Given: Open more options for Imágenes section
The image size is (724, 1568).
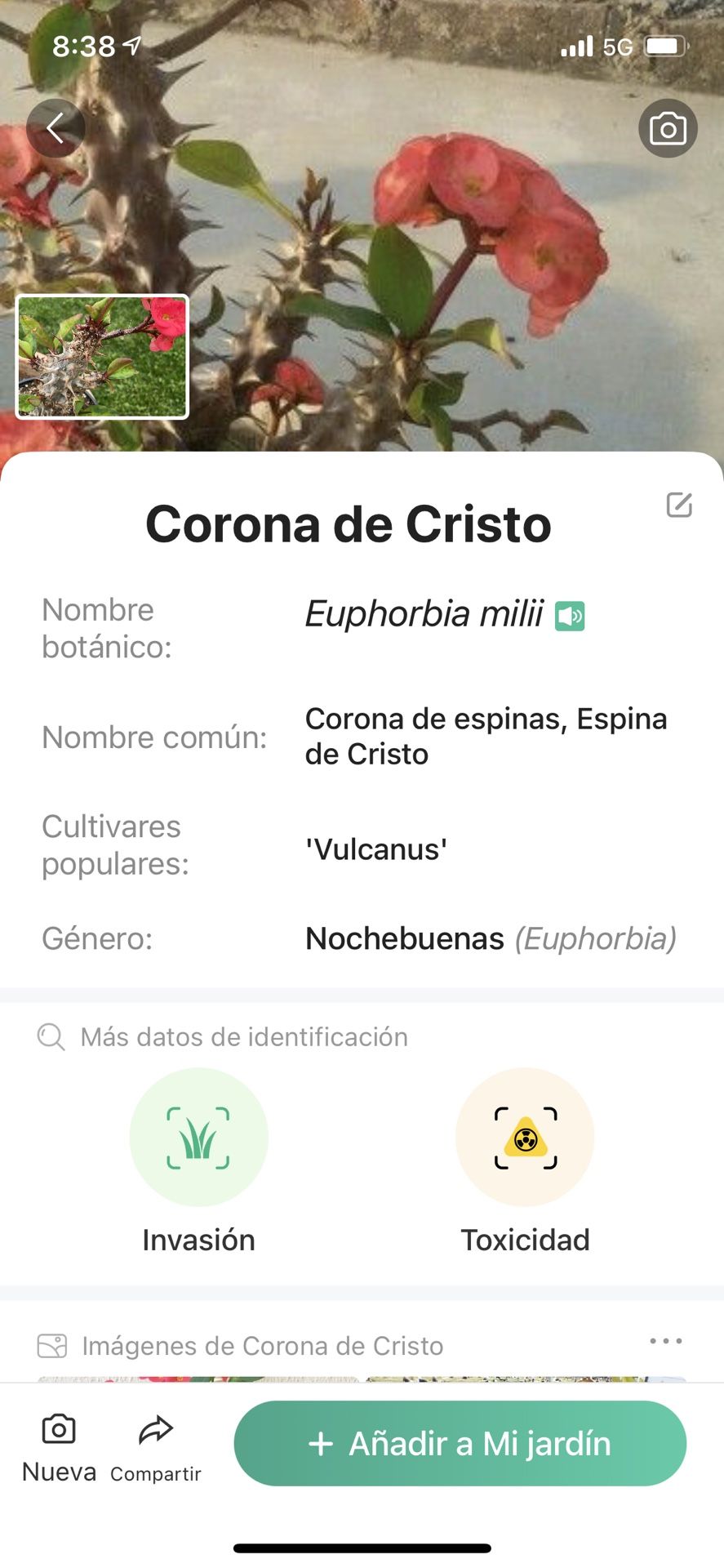Looking at the screenshot, I should point(666,1341).
